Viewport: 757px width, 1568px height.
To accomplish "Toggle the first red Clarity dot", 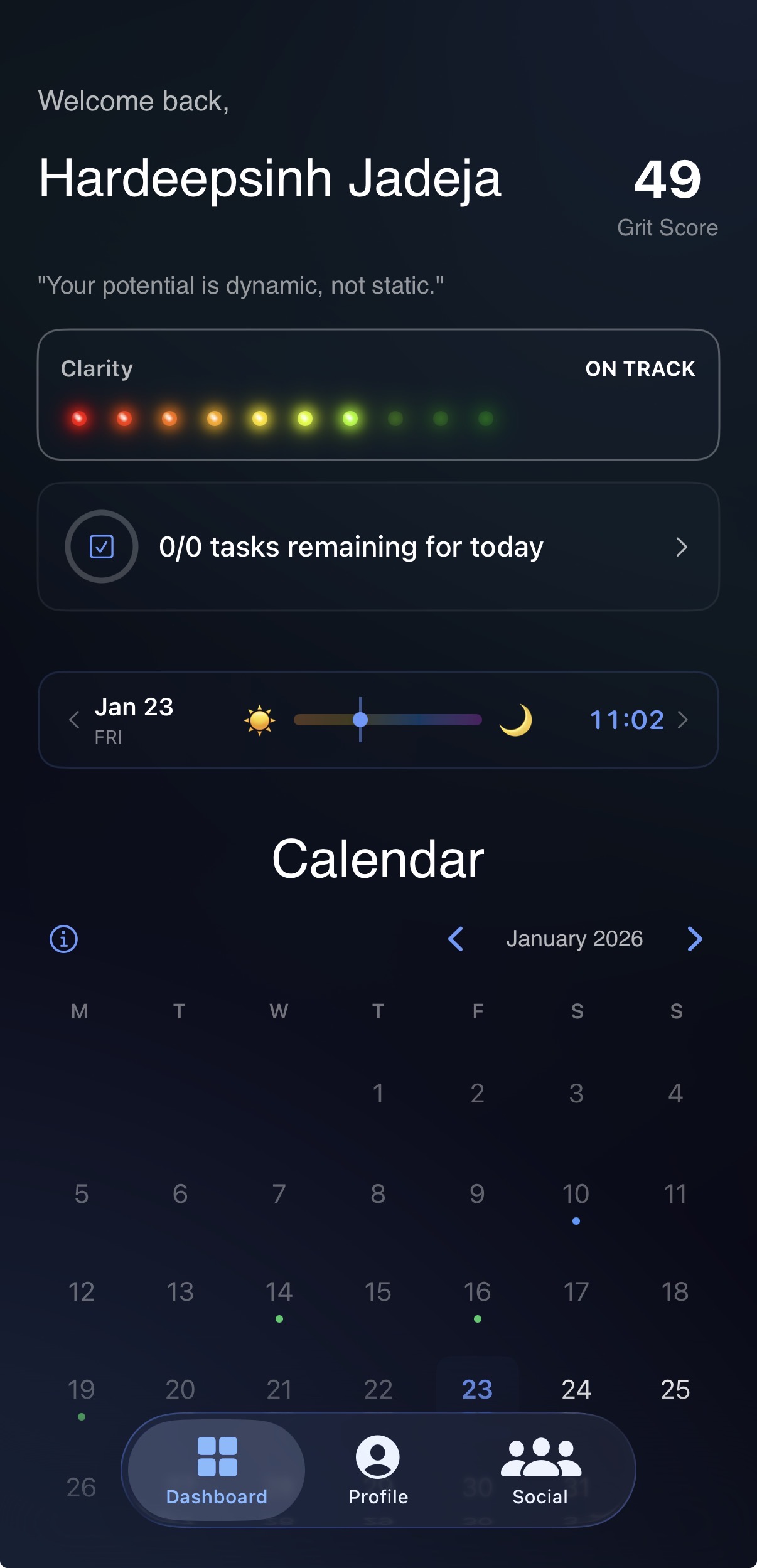I will (80, 418).
